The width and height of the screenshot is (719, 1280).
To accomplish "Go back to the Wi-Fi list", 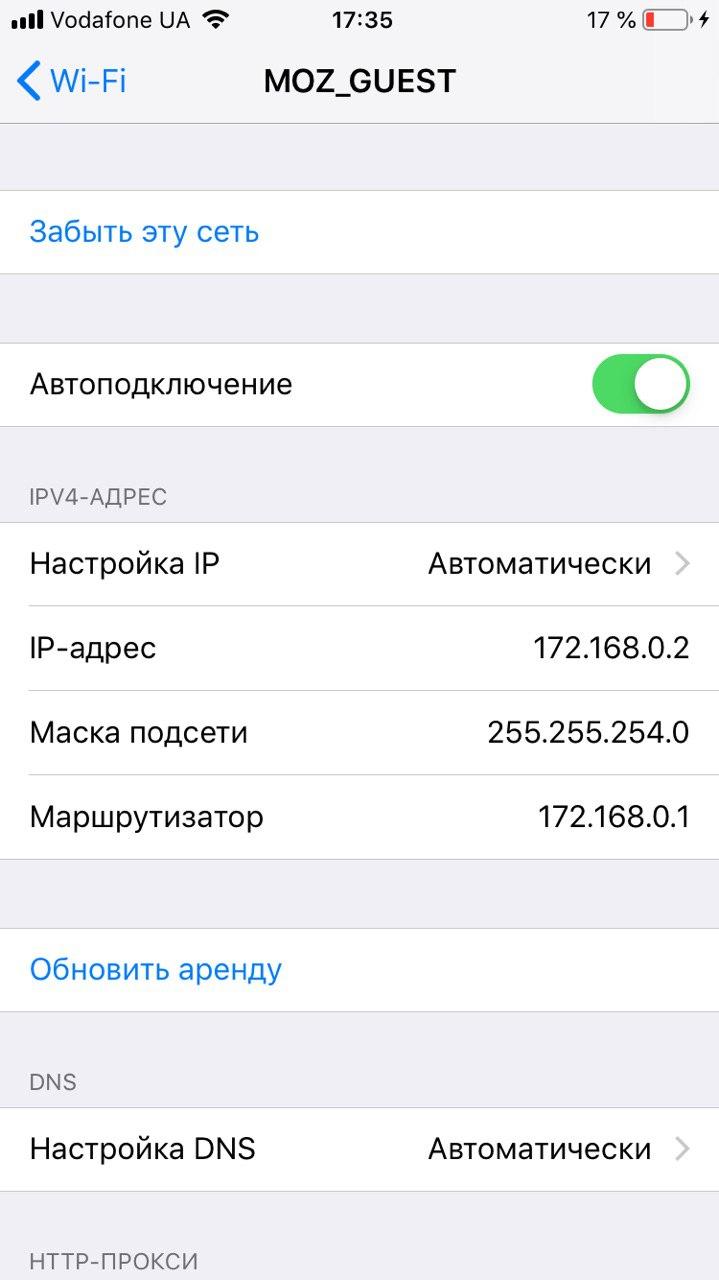I will 72,80.
